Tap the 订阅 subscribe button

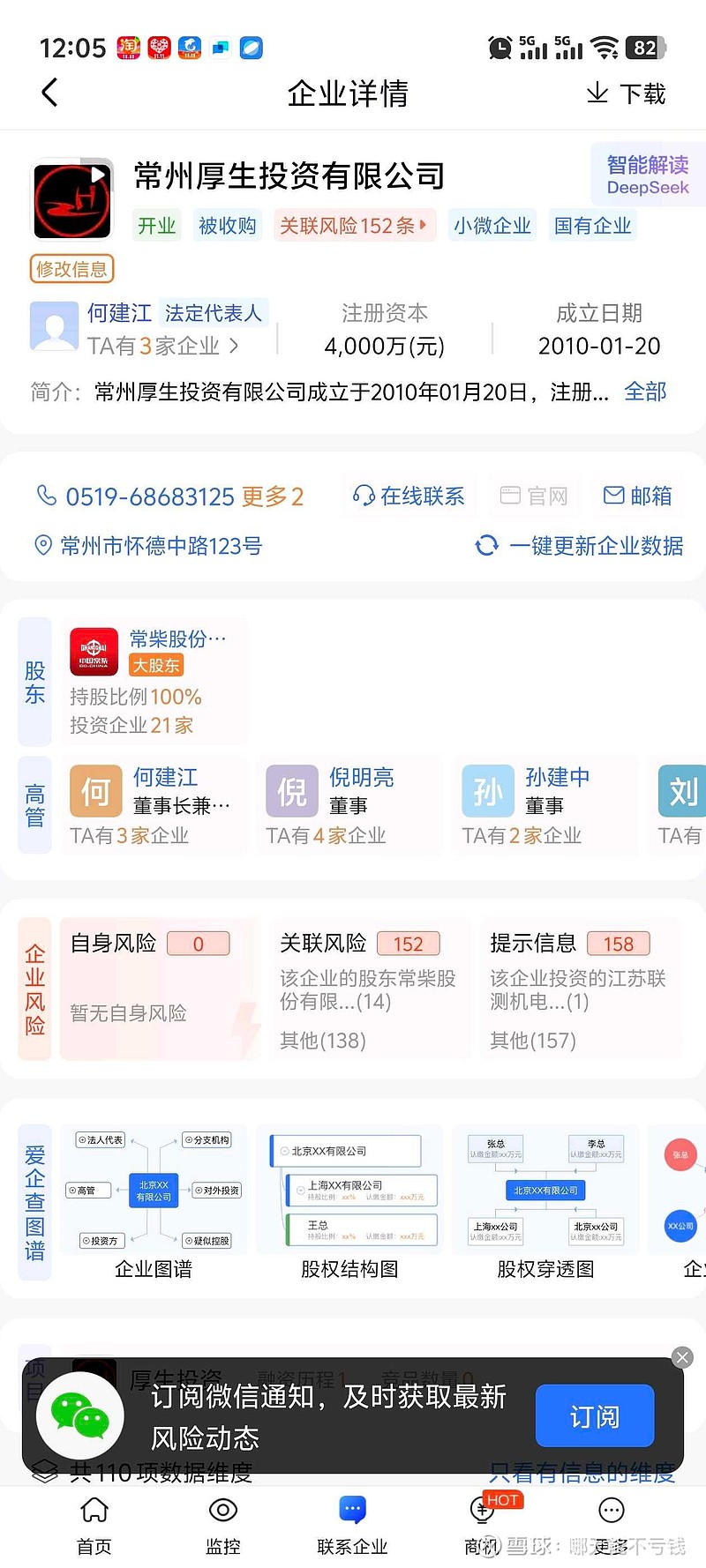[594, 1415]
